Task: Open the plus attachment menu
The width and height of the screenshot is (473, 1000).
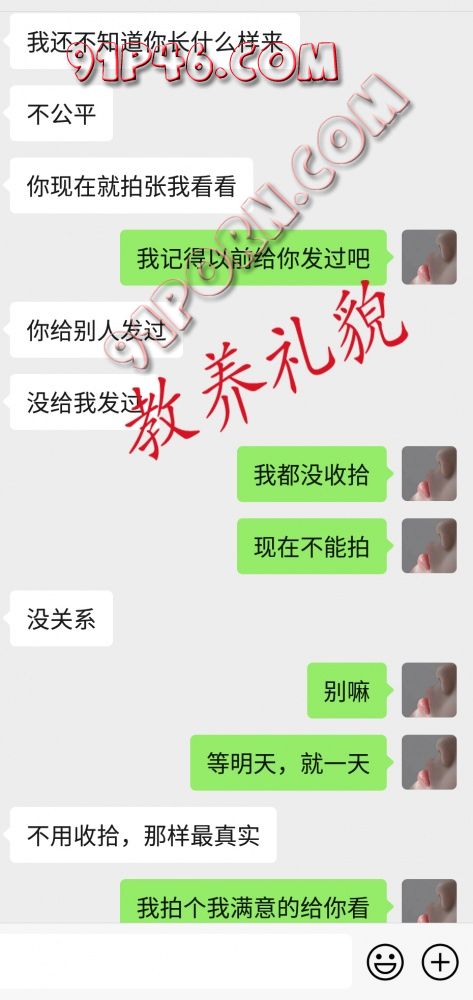Action: 440,962
